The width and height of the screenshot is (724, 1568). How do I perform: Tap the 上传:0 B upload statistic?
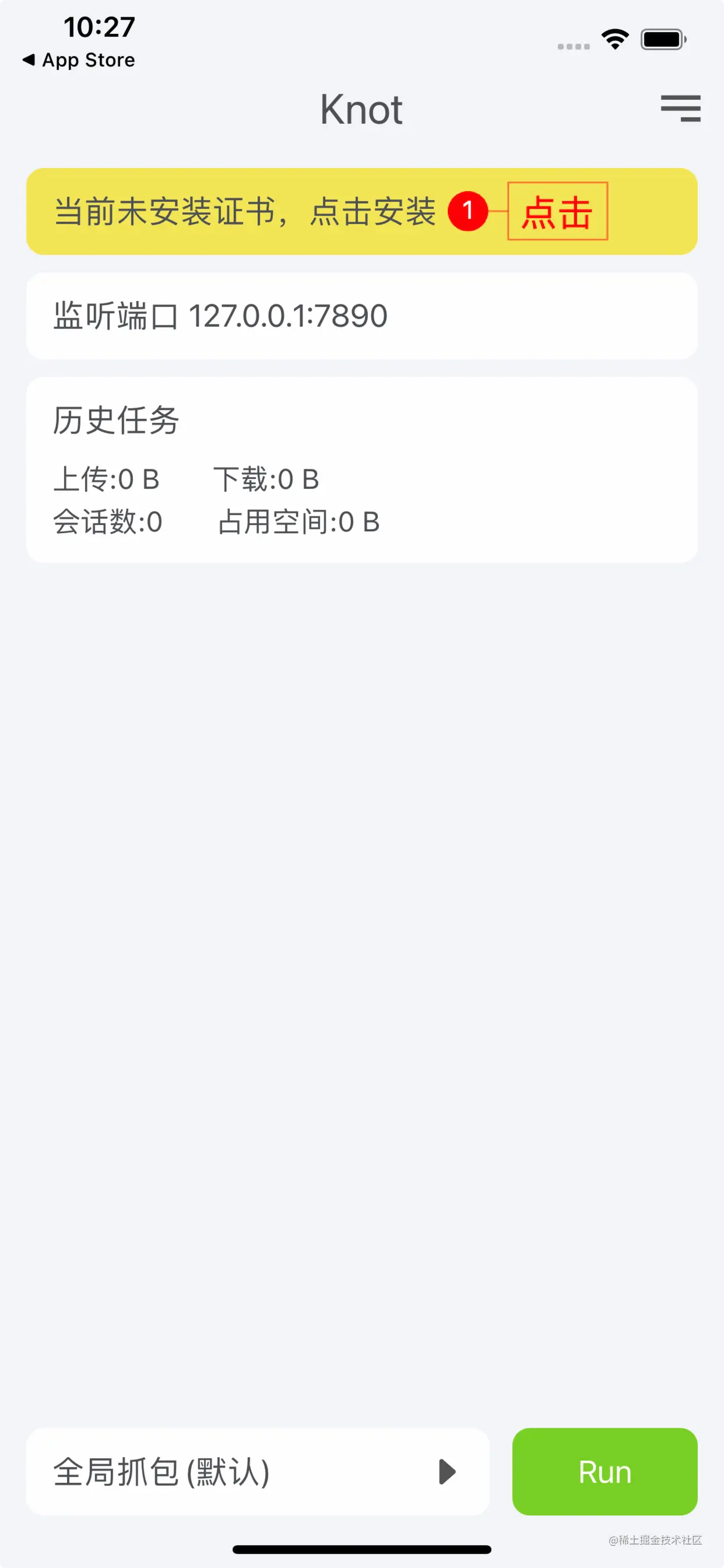[x=107, y=480]
